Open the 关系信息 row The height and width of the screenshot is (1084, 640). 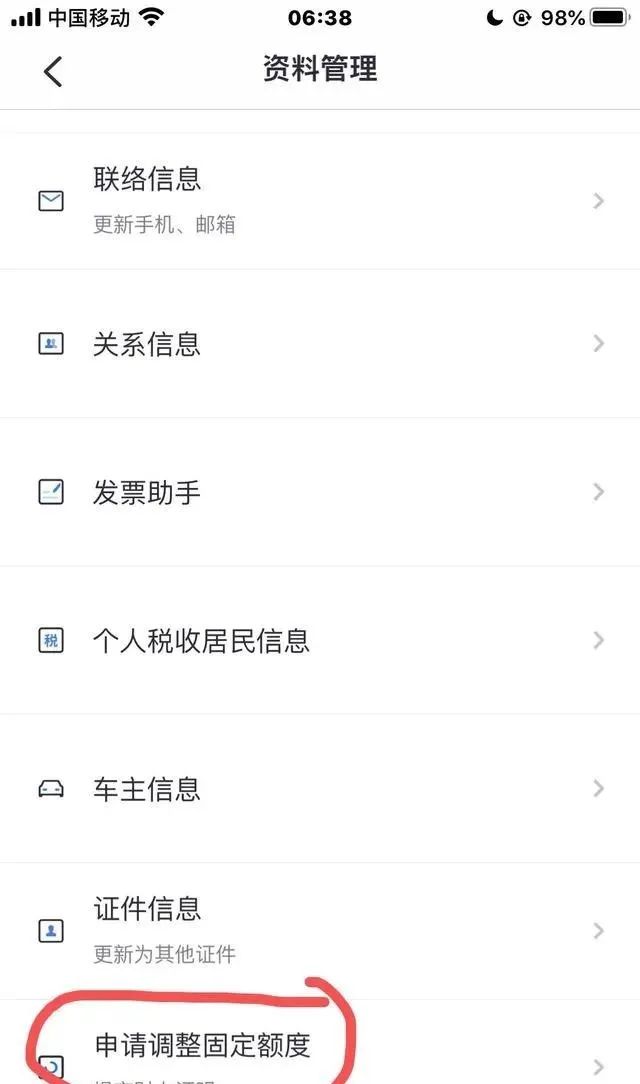tap(320, 344)
